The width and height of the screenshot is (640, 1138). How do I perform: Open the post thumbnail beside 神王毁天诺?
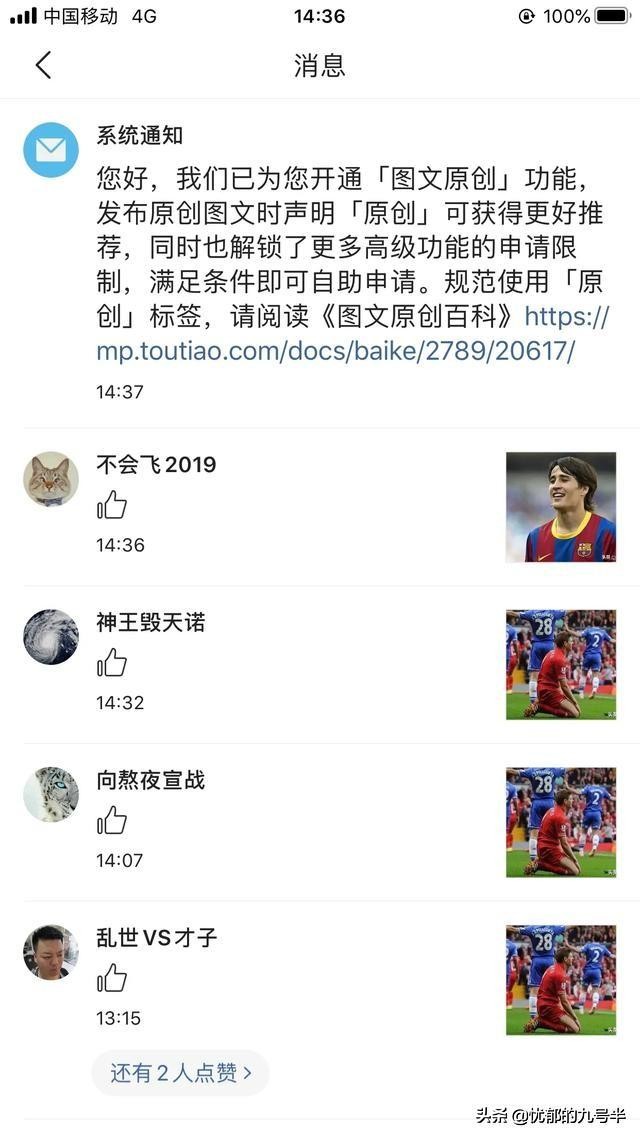(x=561, y=665)
